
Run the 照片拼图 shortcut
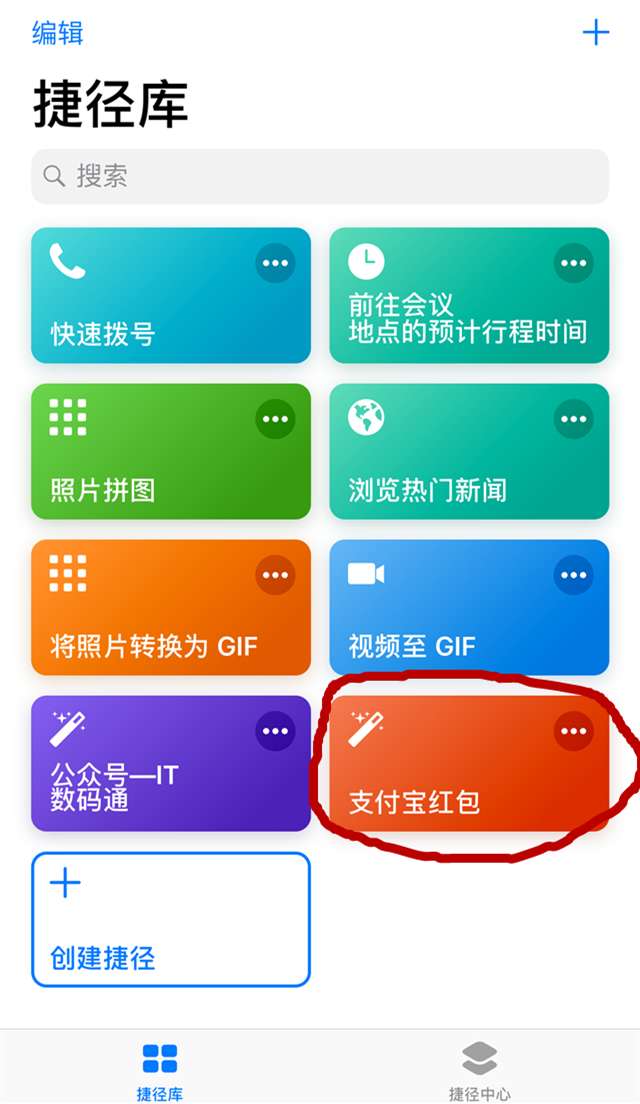click(140, 470)
